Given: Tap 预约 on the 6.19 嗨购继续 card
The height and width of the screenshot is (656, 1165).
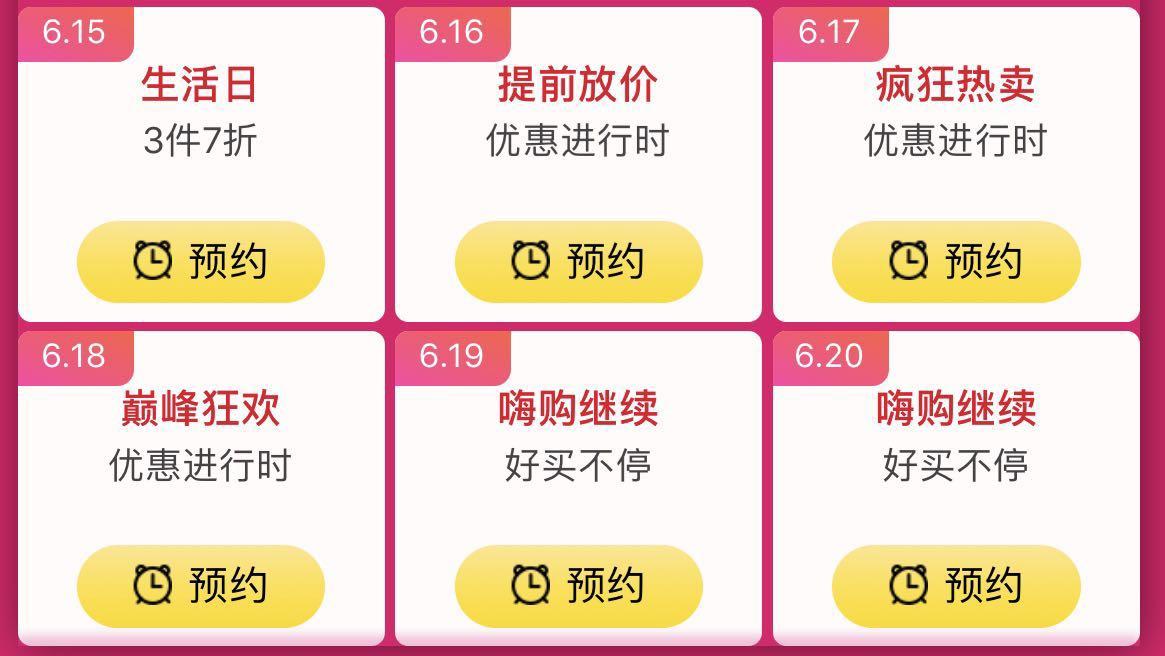Looking at the screenshot, I should coord(578,586).
